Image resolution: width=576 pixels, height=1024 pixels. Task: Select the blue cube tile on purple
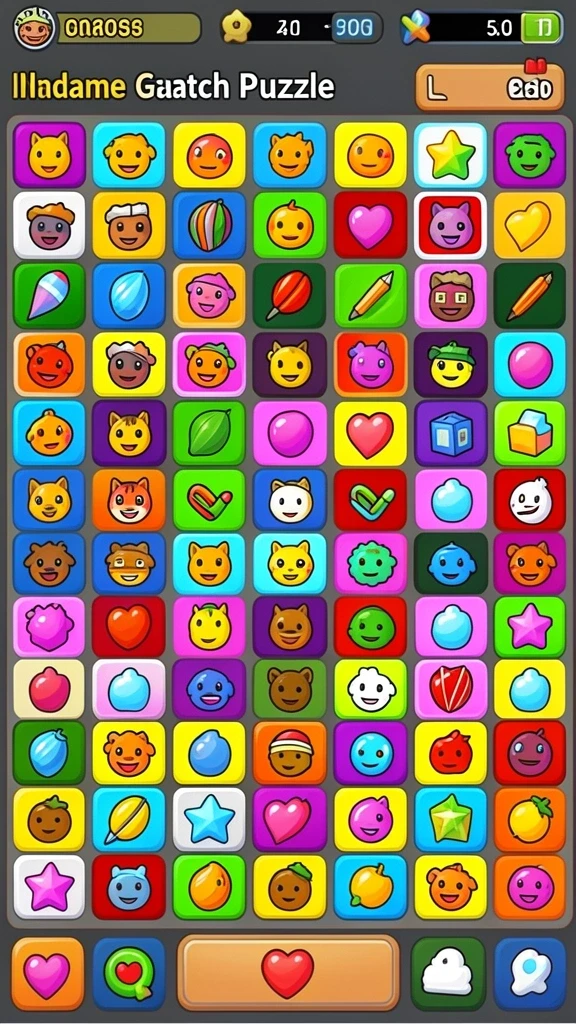click(451, 433)
